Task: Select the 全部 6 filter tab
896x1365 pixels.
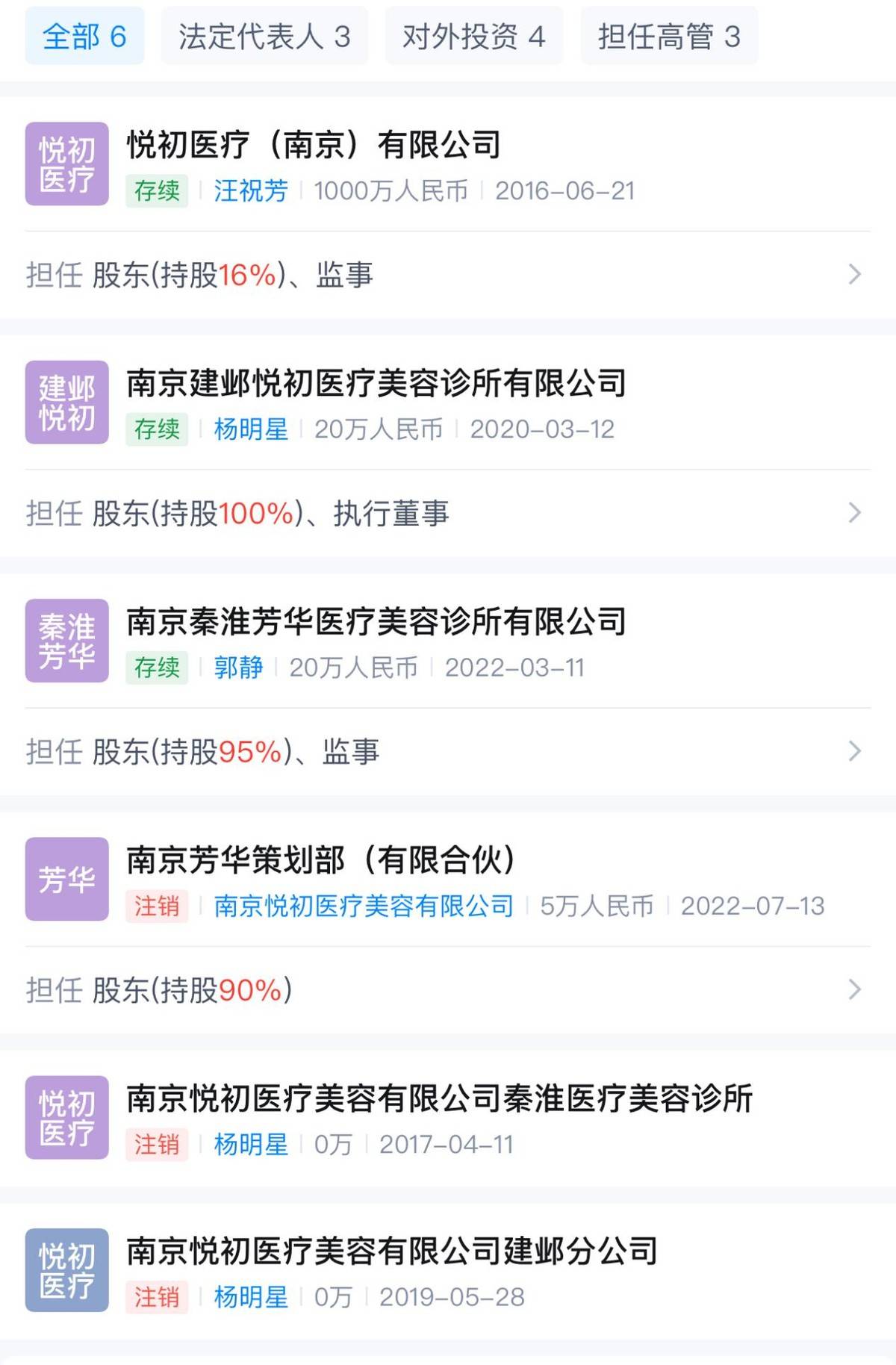Action: pos(84,36)
